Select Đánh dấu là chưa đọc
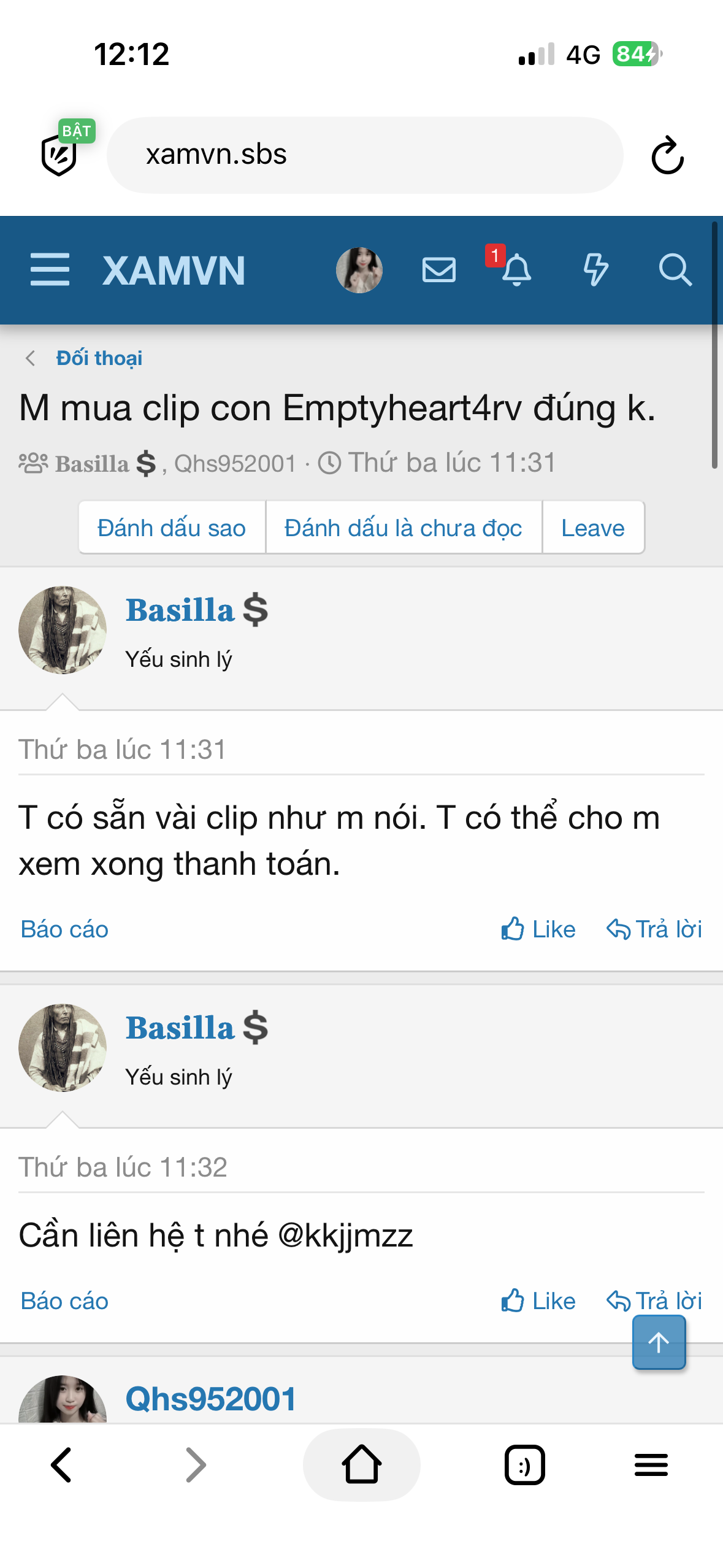 click(x=403, y=528)
